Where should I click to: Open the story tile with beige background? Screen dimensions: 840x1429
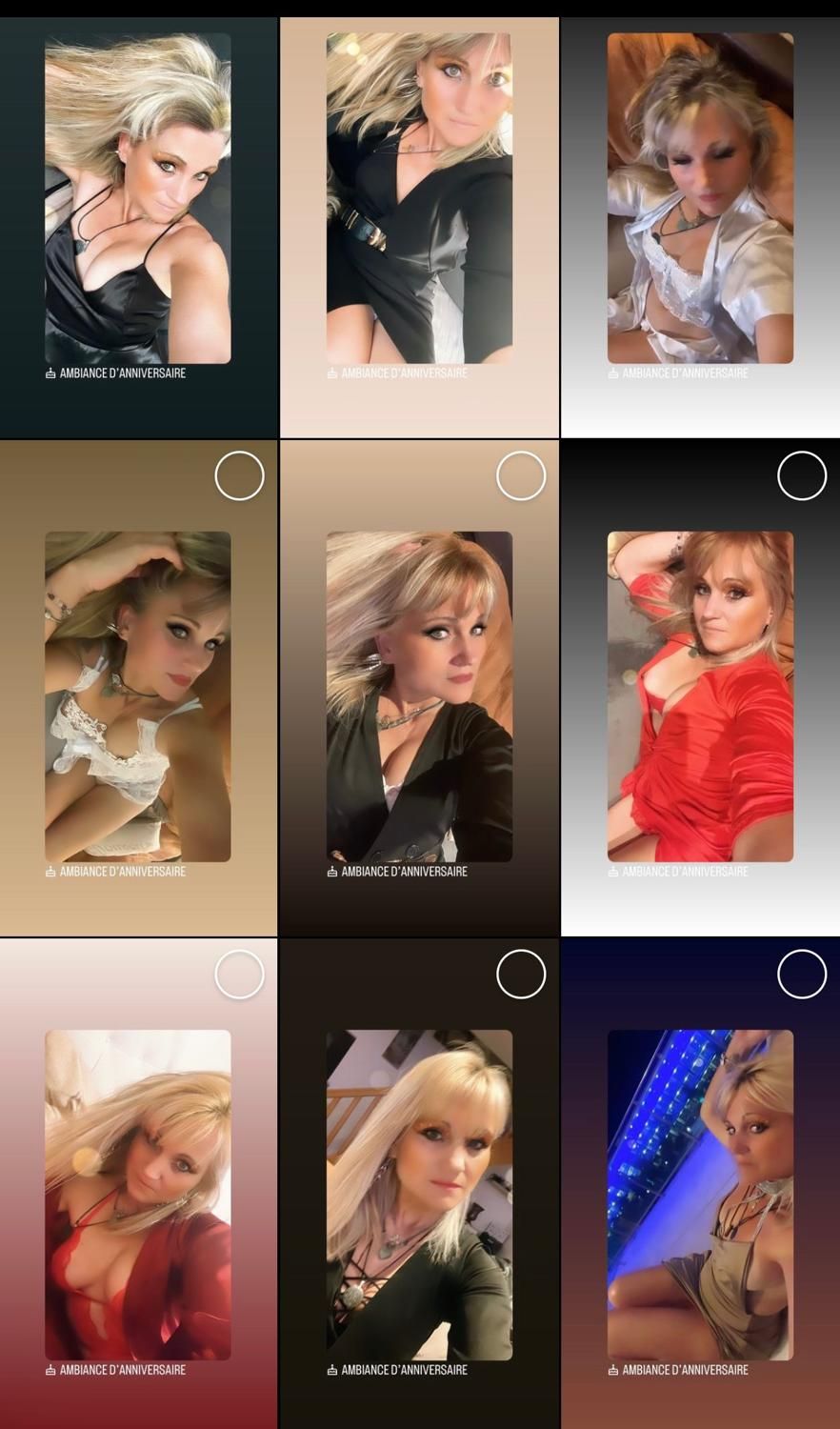(419, 200)
